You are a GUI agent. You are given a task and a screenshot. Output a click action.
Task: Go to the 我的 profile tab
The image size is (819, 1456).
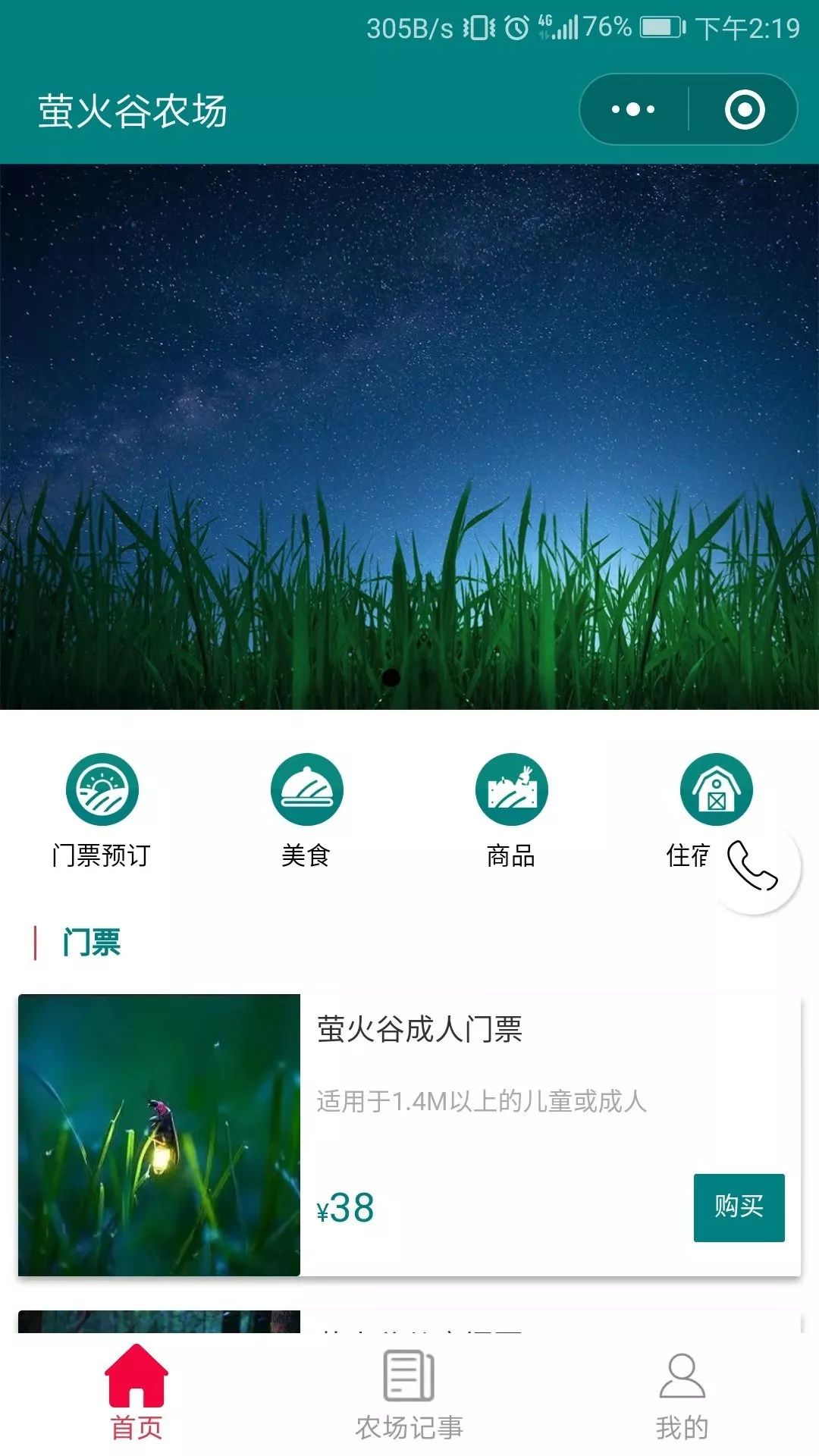(682, 1394)
